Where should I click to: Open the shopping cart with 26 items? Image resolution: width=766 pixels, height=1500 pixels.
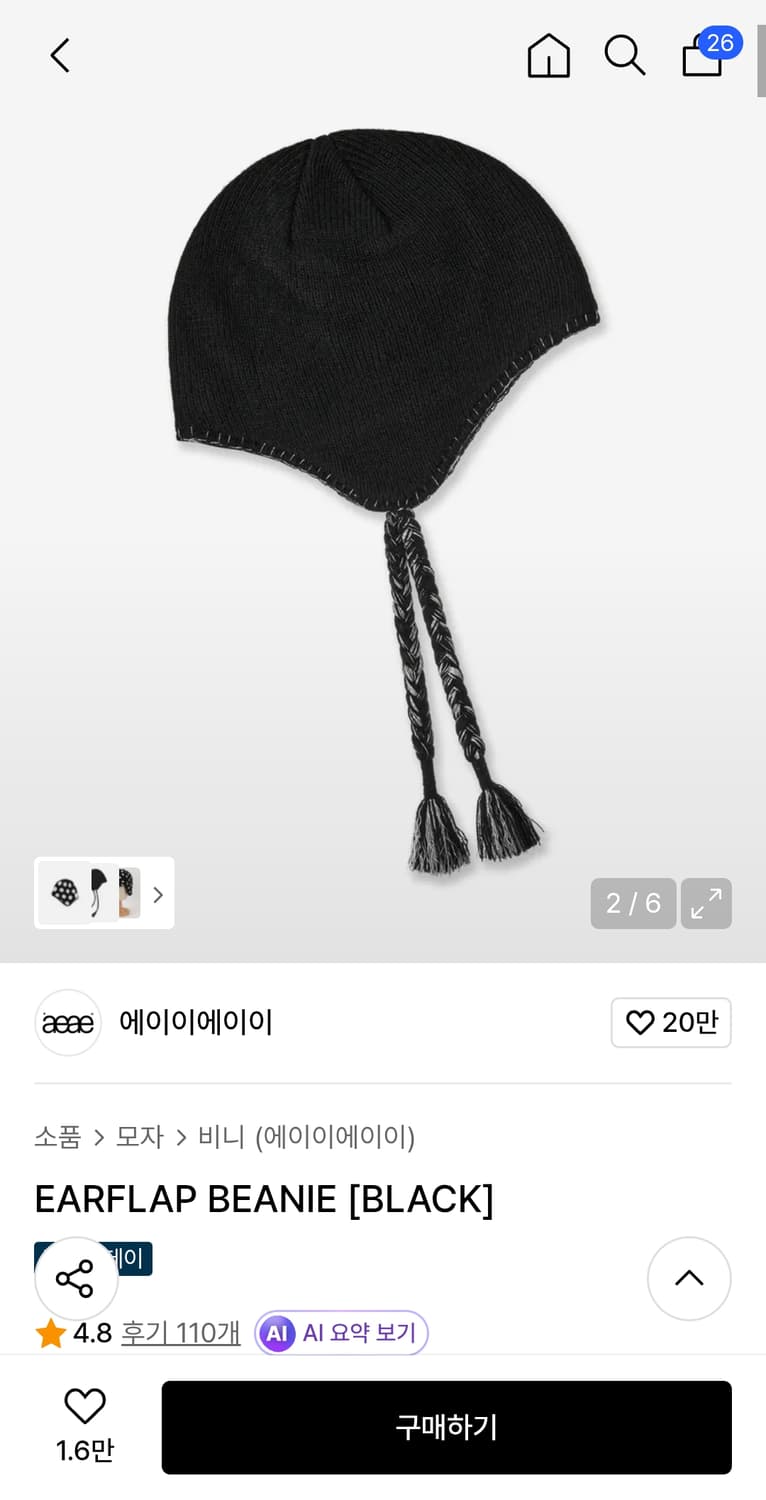pos(701,58)
